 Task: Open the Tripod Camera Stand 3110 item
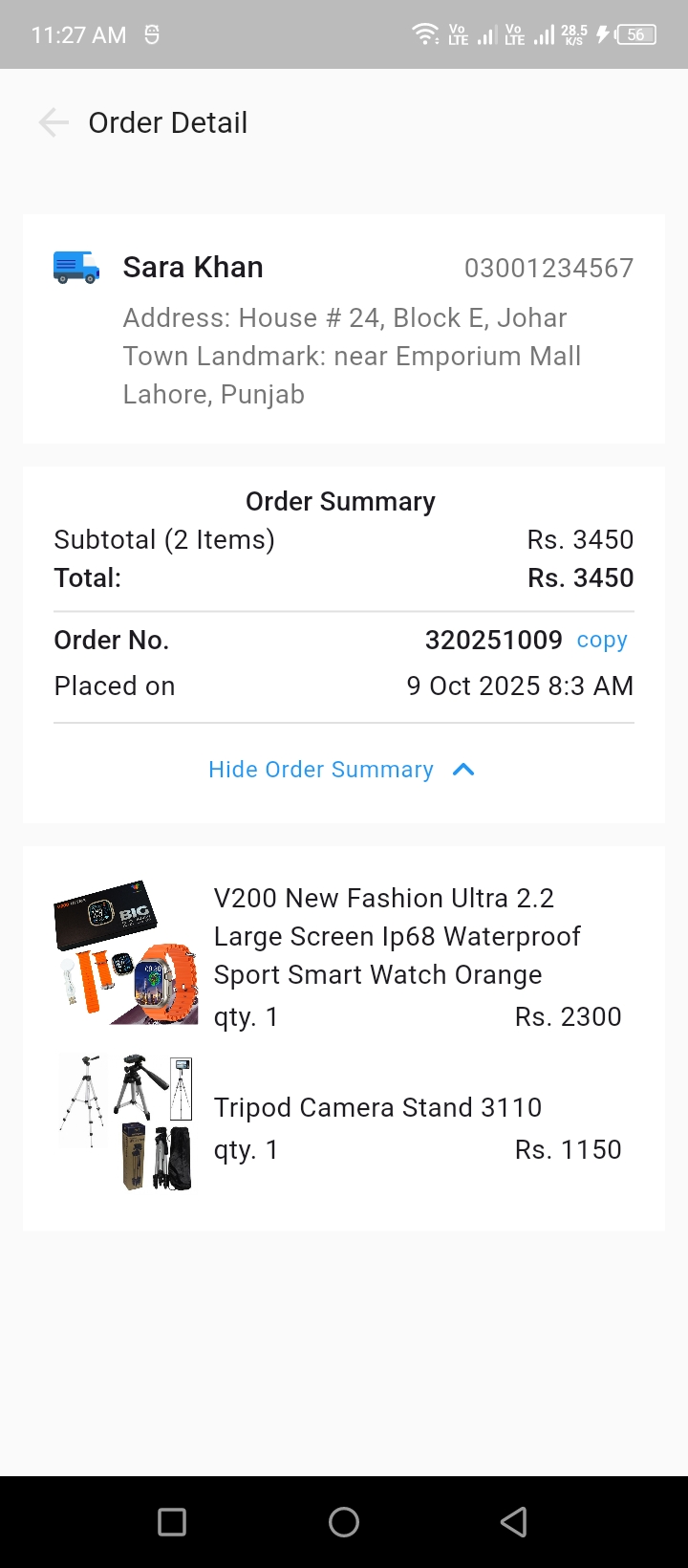tap(377, 1107)
